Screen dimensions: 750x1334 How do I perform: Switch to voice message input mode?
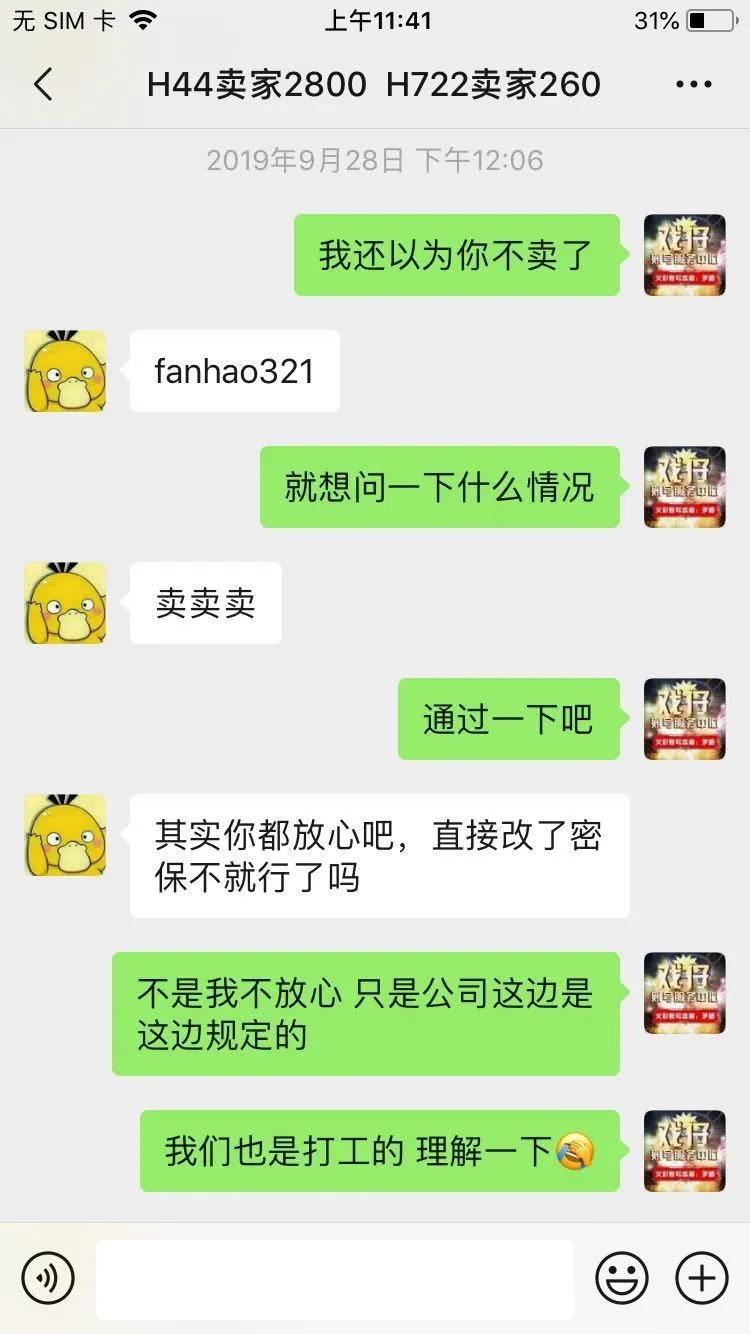(x=48, y=1278)
